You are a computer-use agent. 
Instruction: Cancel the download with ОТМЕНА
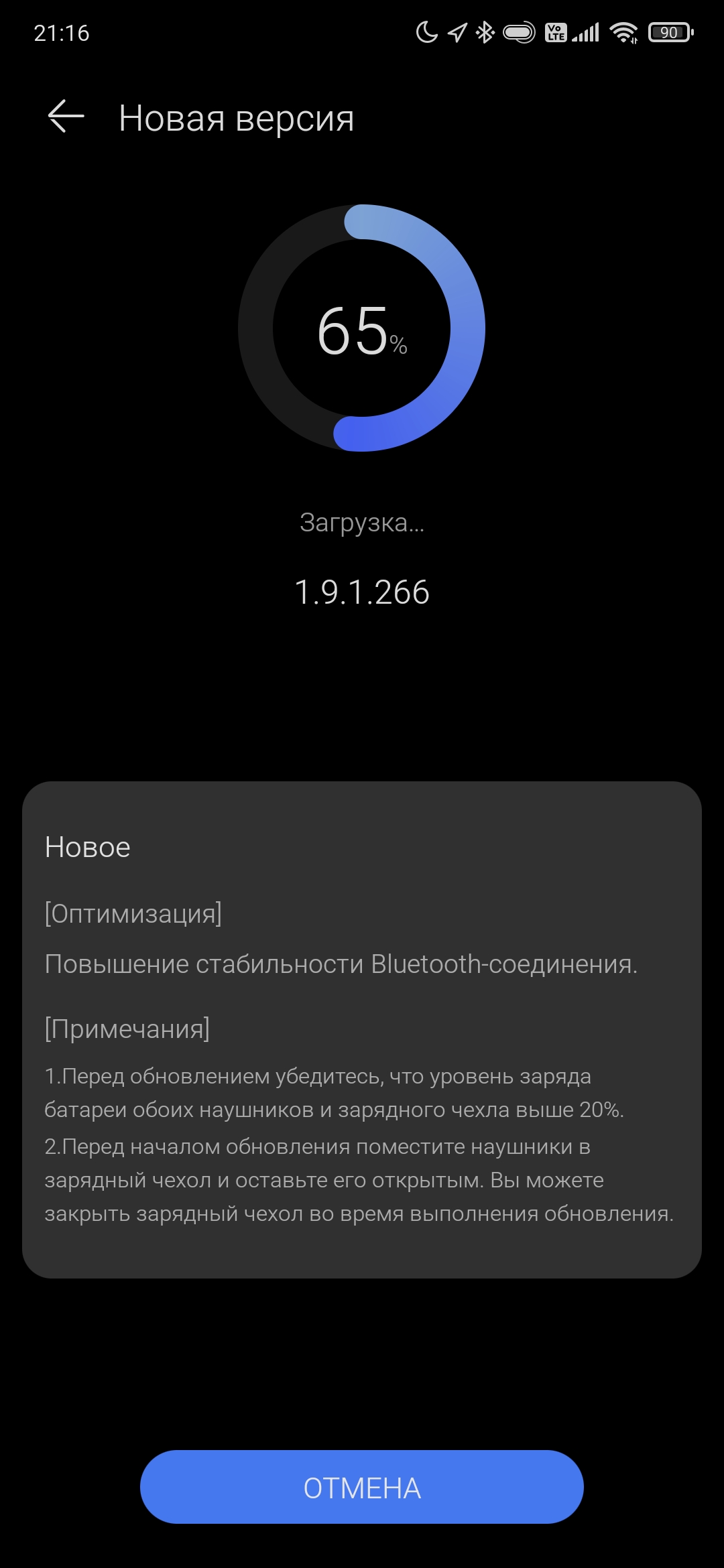362,1488
